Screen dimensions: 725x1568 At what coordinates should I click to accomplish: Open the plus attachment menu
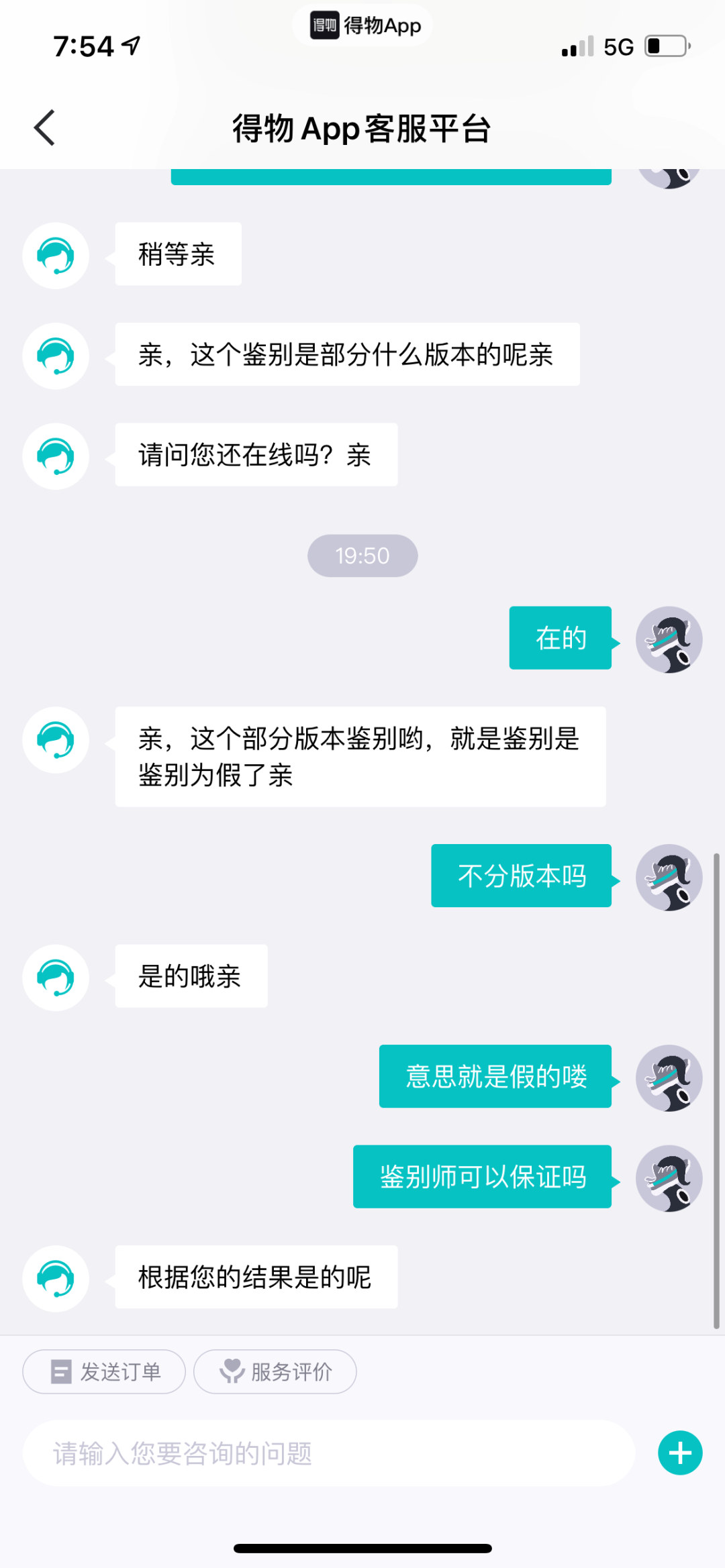tap(680, 1453)
